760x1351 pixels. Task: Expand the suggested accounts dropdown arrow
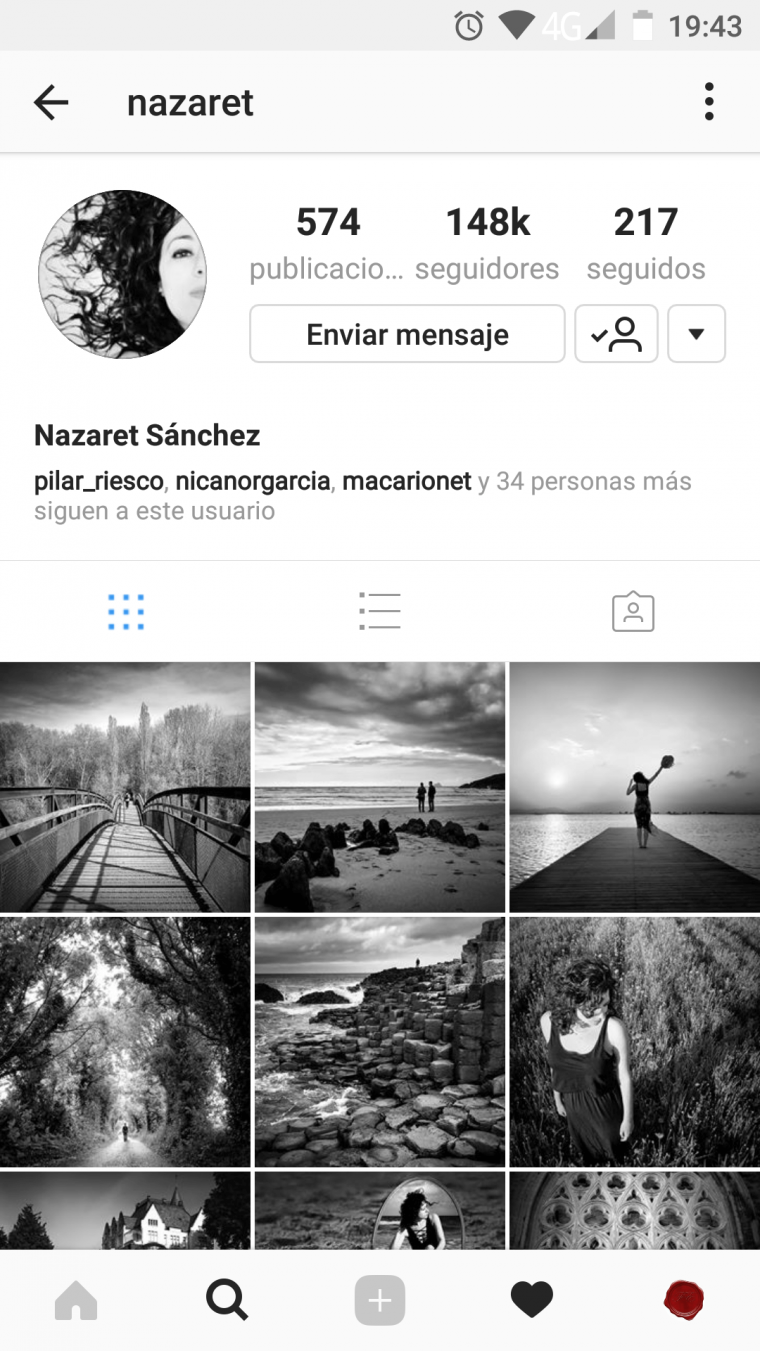click(696, 334)
